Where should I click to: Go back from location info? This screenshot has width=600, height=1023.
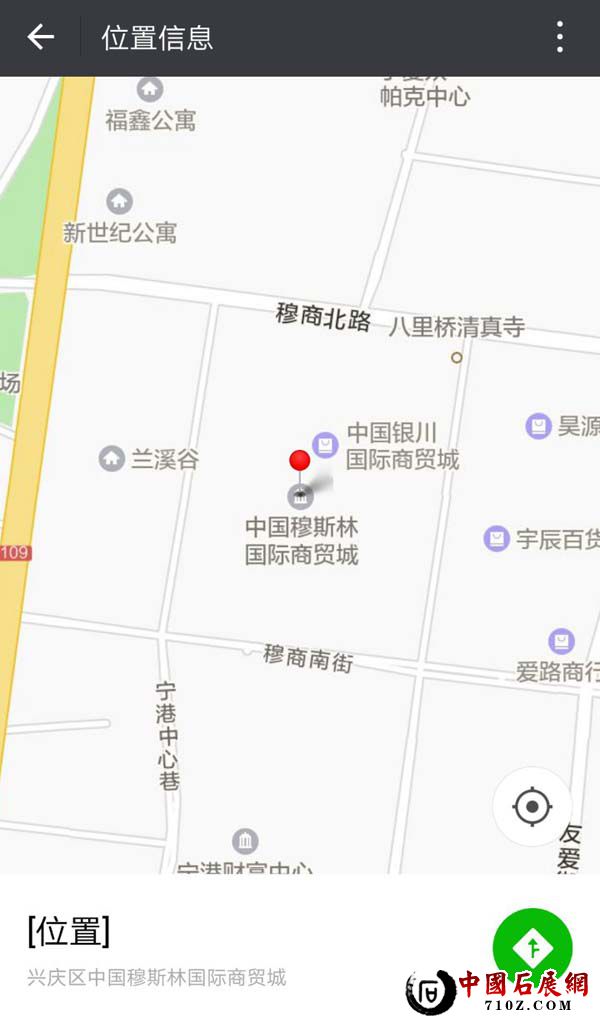click(x=40, y=38)
